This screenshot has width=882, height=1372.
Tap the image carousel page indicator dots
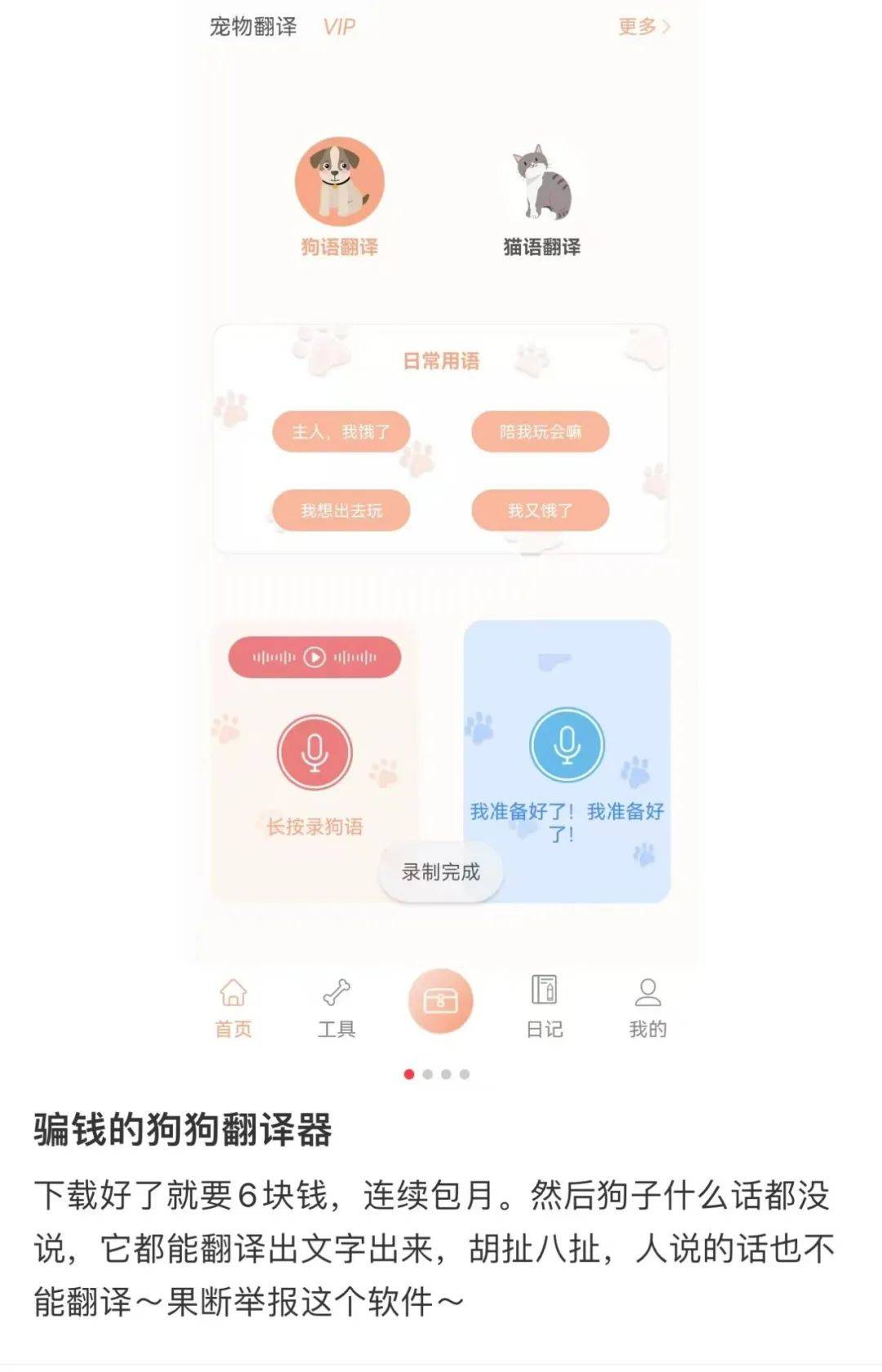coord(437,1074)
